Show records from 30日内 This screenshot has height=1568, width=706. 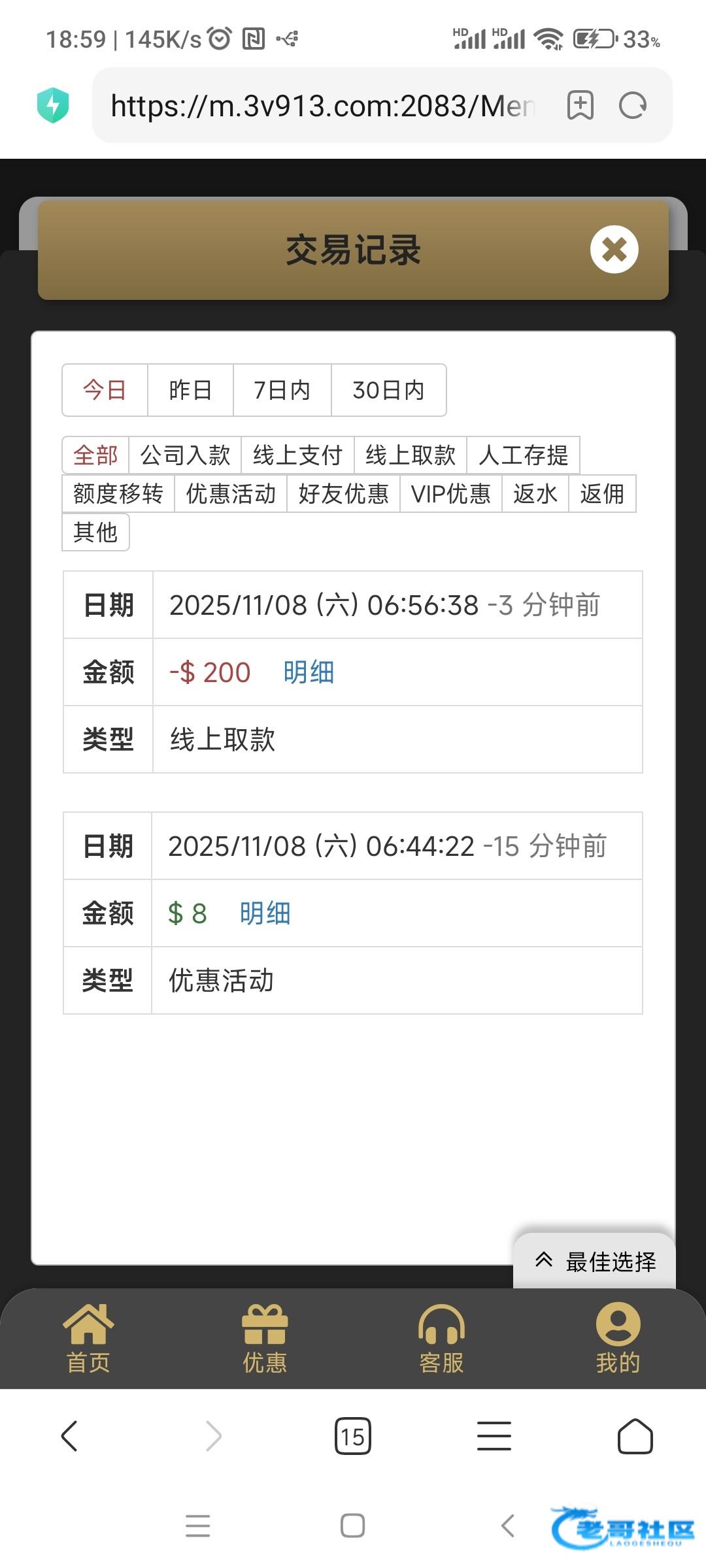point(388,390)
